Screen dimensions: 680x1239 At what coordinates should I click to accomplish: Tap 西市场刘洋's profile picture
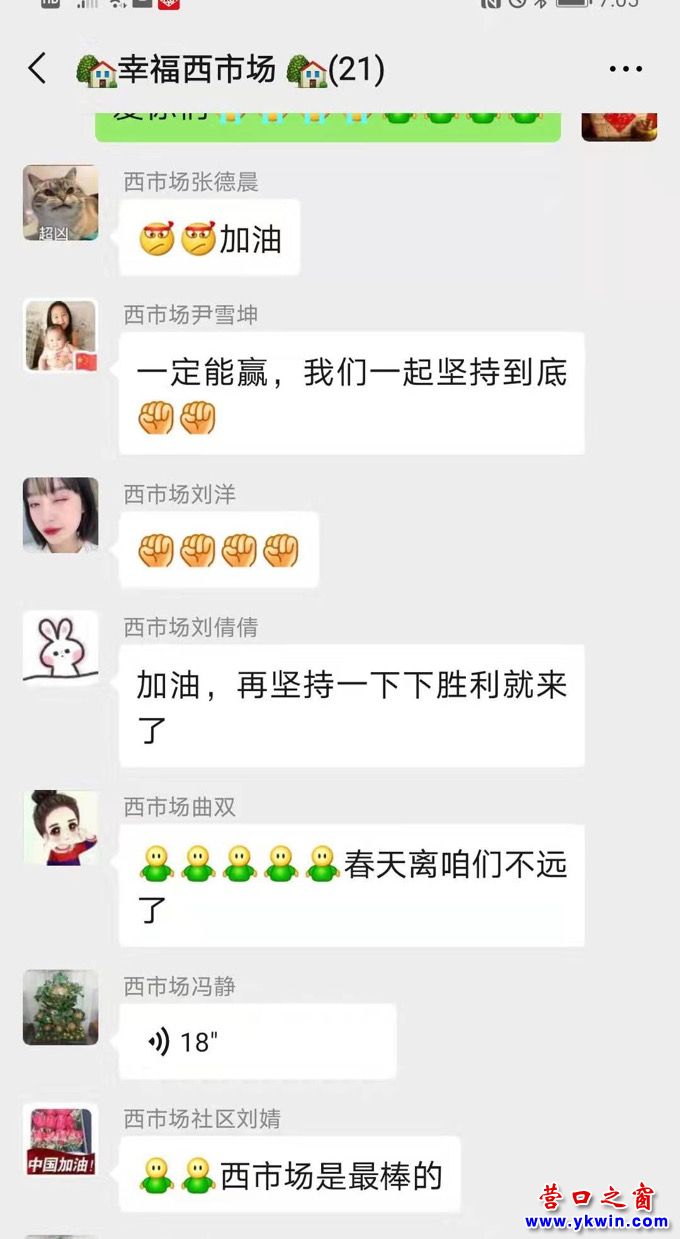point(61,515)
